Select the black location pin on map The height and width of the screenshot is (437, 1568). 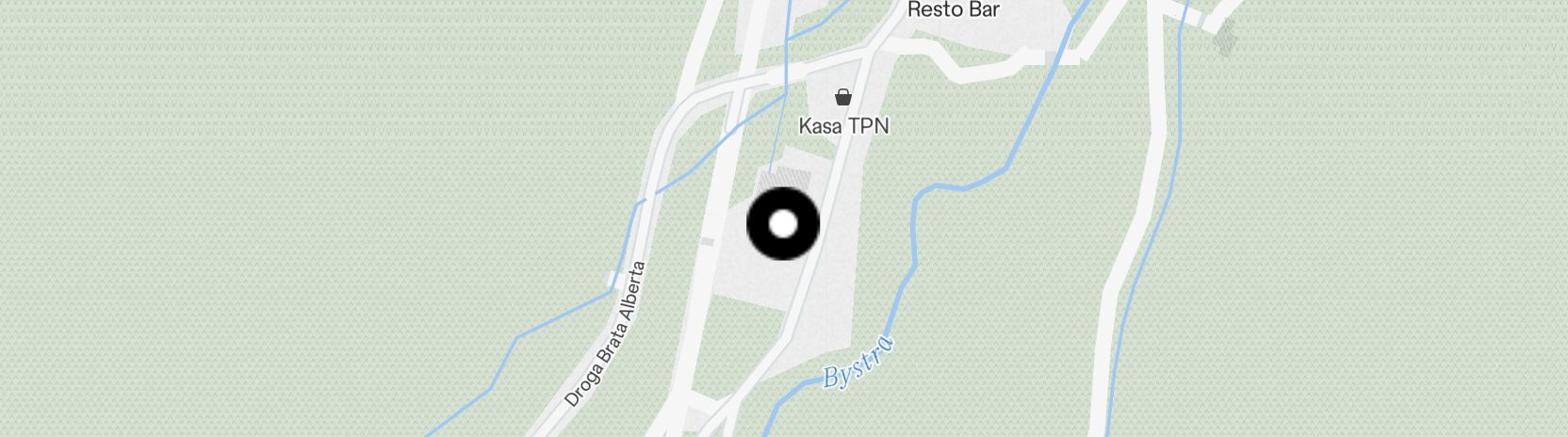(x=783, y=224)
